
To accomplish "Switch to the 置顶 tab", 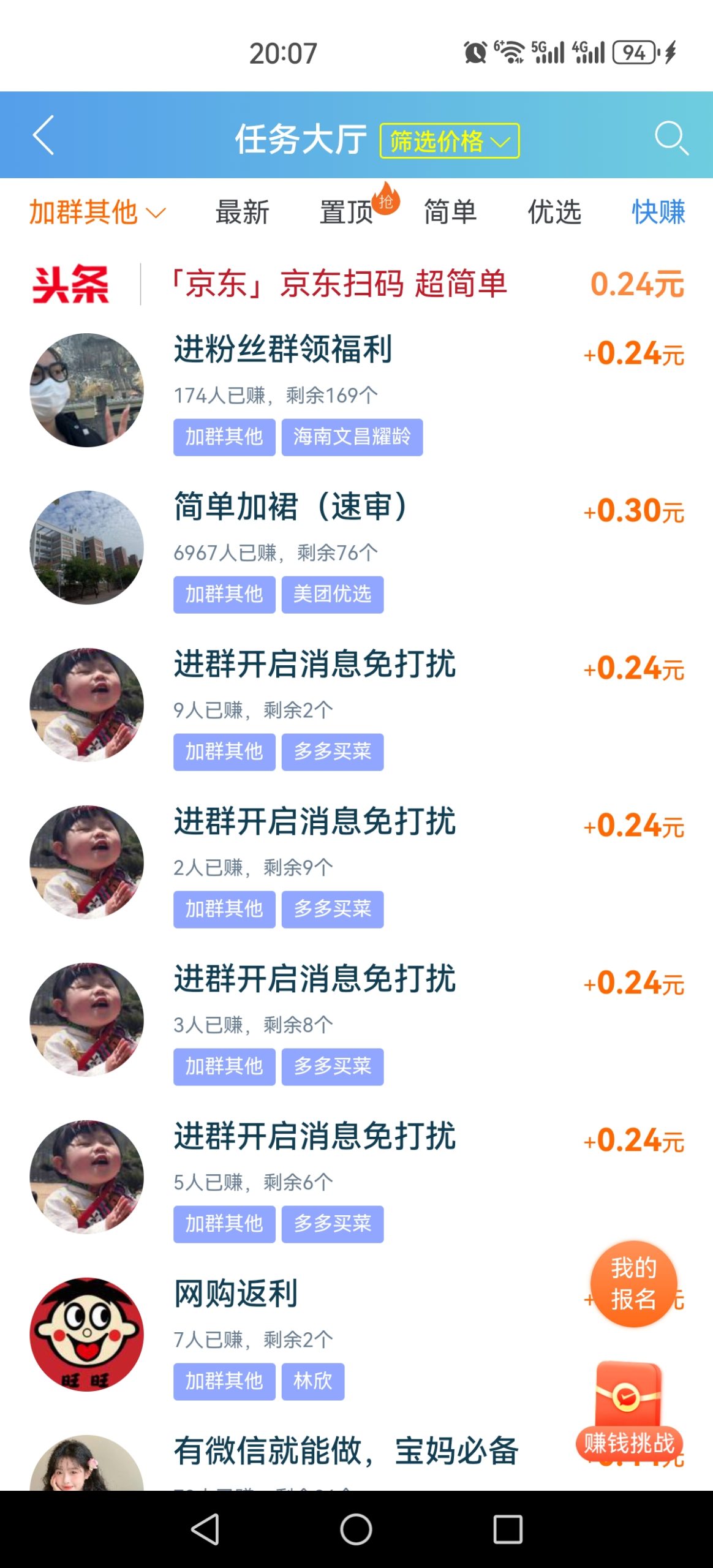I will click(x=347, y=213).
